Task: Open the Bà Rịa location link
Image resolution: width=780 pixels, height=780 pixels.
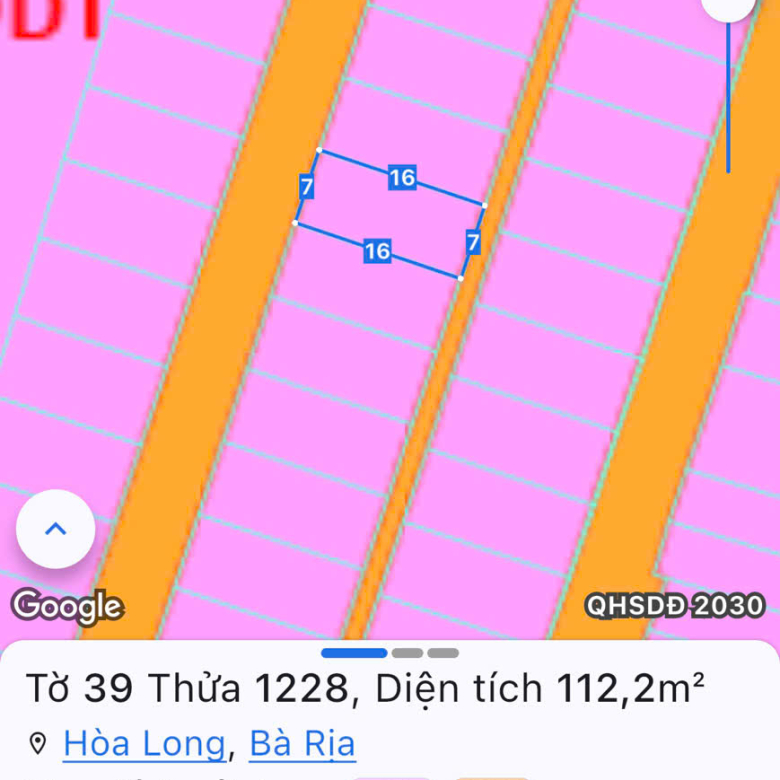Action: coord(302,744)
